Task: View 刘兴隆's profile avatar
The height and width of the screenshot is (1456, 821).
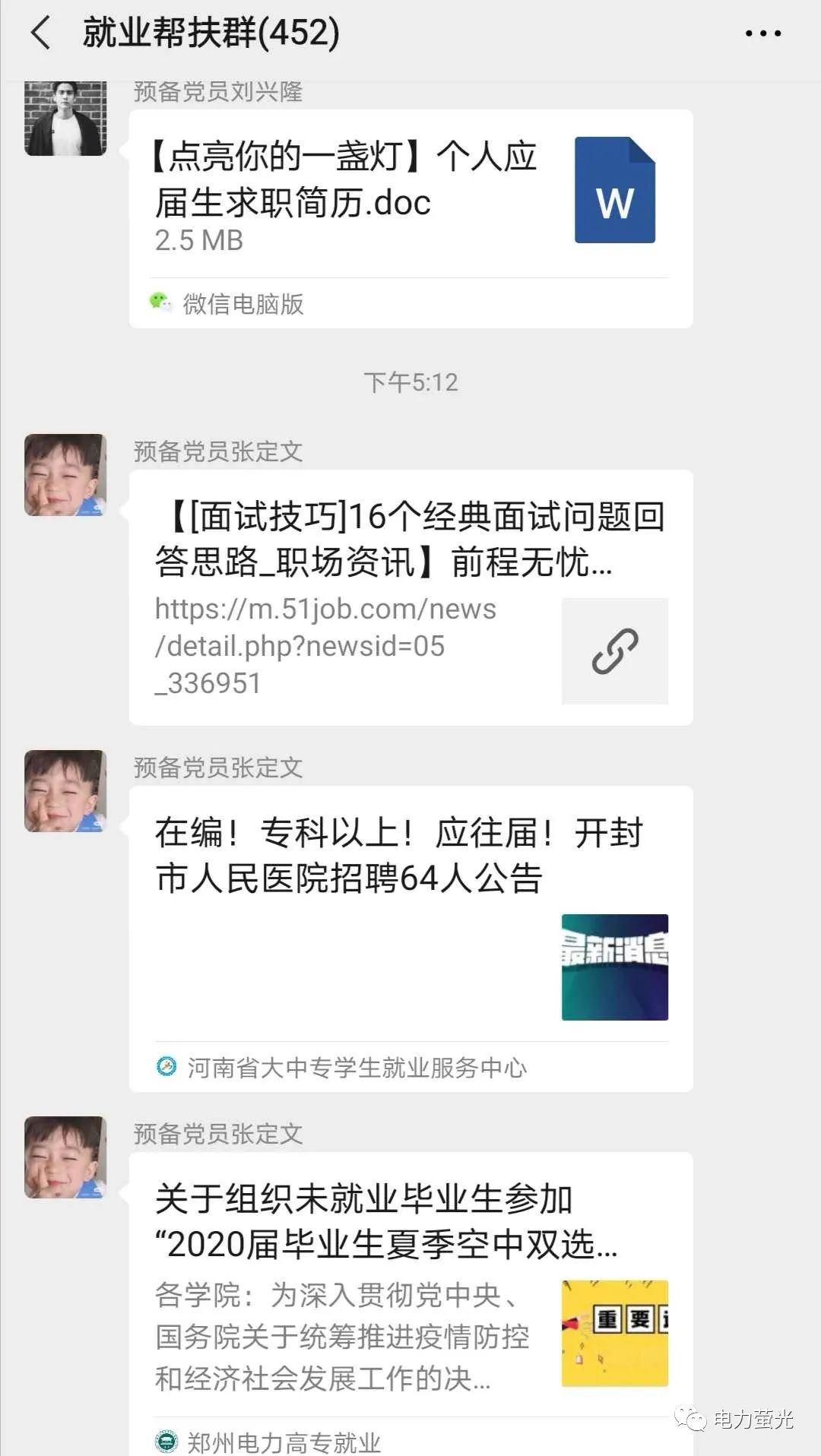Action: click(x=65, y=118)
